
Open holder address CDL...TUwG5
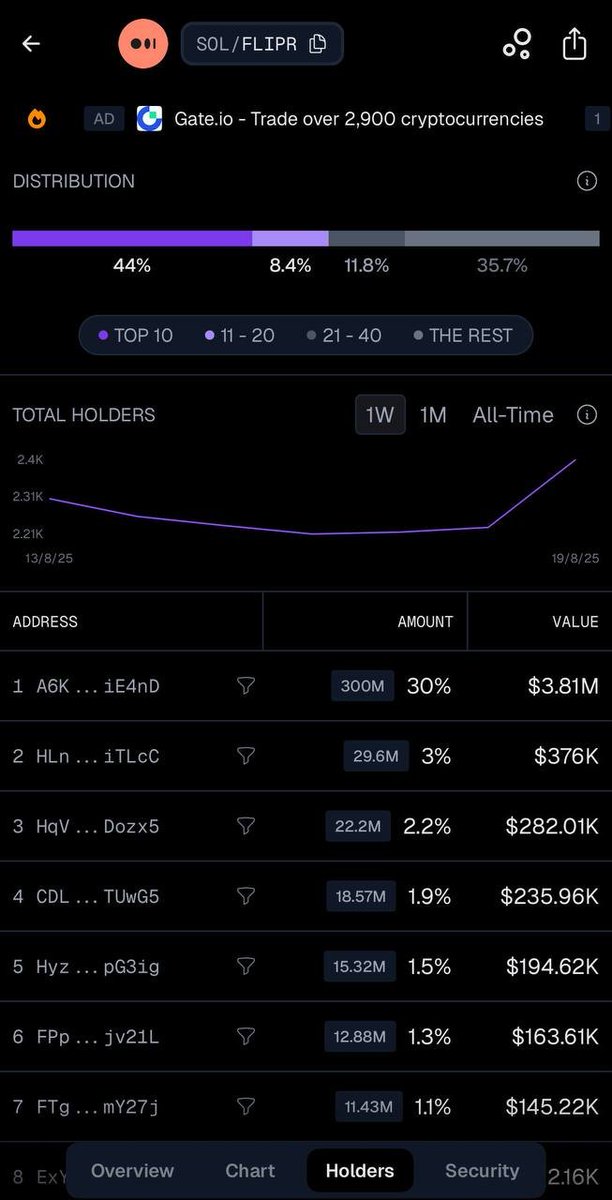pyautogui.click(x=98, y=897)
